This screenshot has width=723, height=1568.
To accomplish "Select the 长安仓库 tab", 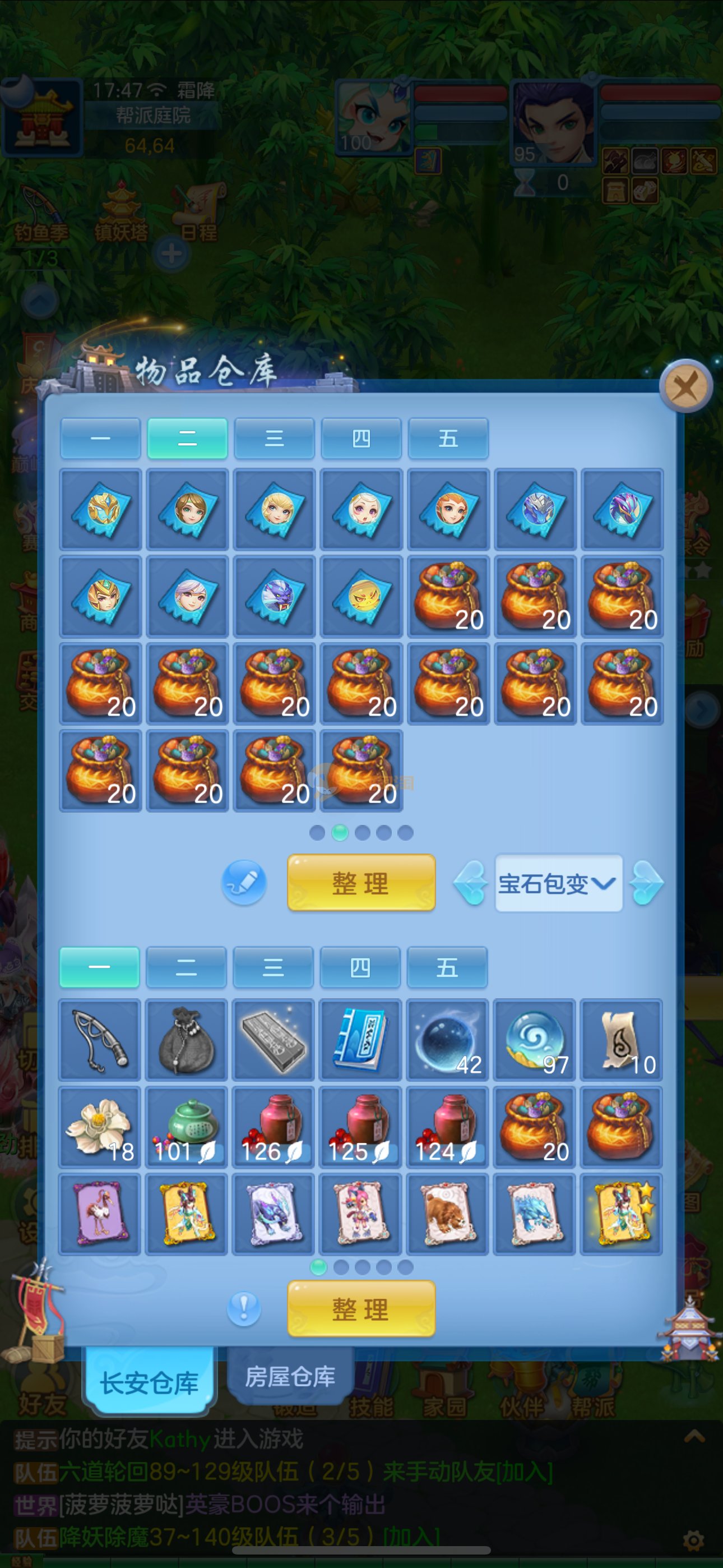I will [x=149, y=1383].
